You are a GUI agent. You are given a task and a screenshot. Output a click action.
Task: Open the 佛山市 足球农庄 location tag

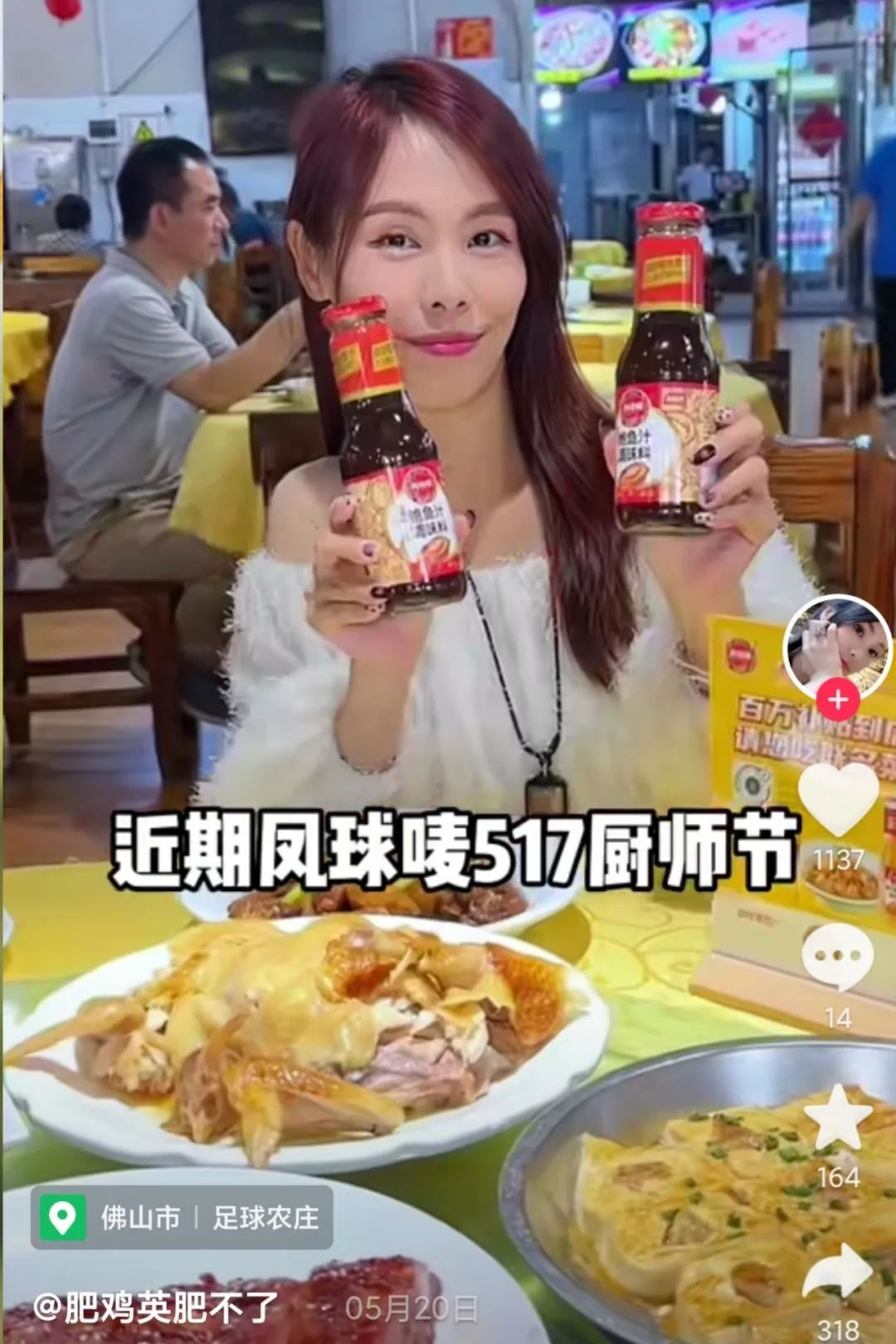pos(182,1217)
